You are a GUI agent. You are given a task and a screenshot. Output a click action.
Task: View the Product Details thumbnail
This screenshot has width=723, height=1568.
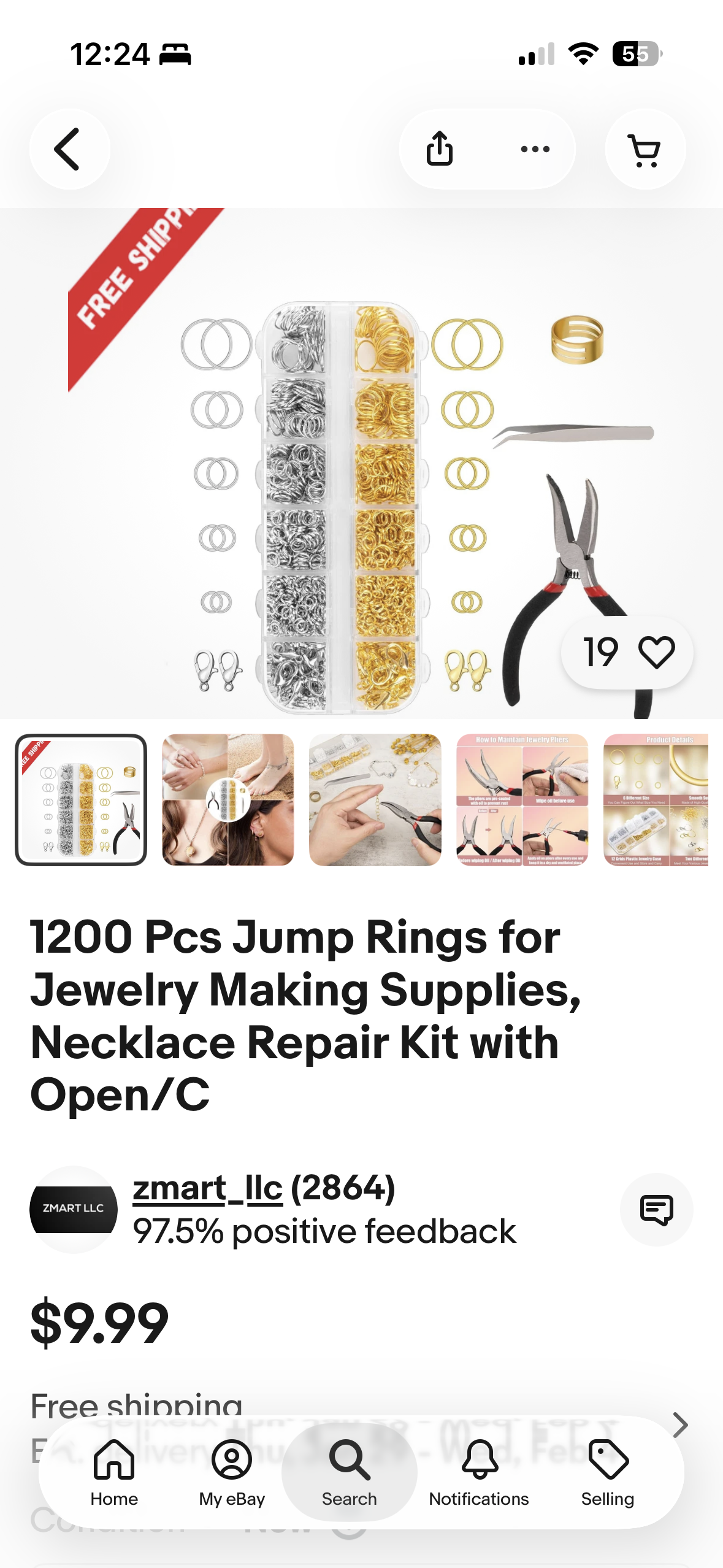coord(656,800)
